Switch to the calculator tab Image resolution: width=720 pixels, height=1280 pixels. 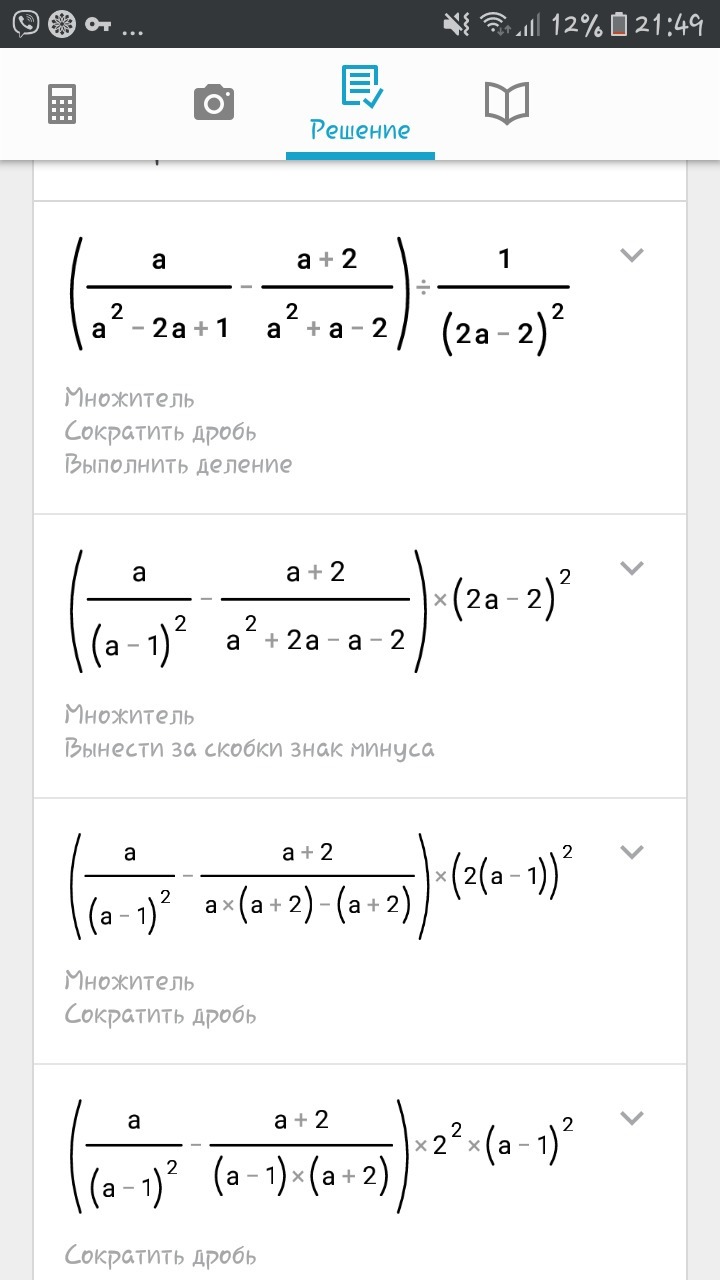(62, 104)
